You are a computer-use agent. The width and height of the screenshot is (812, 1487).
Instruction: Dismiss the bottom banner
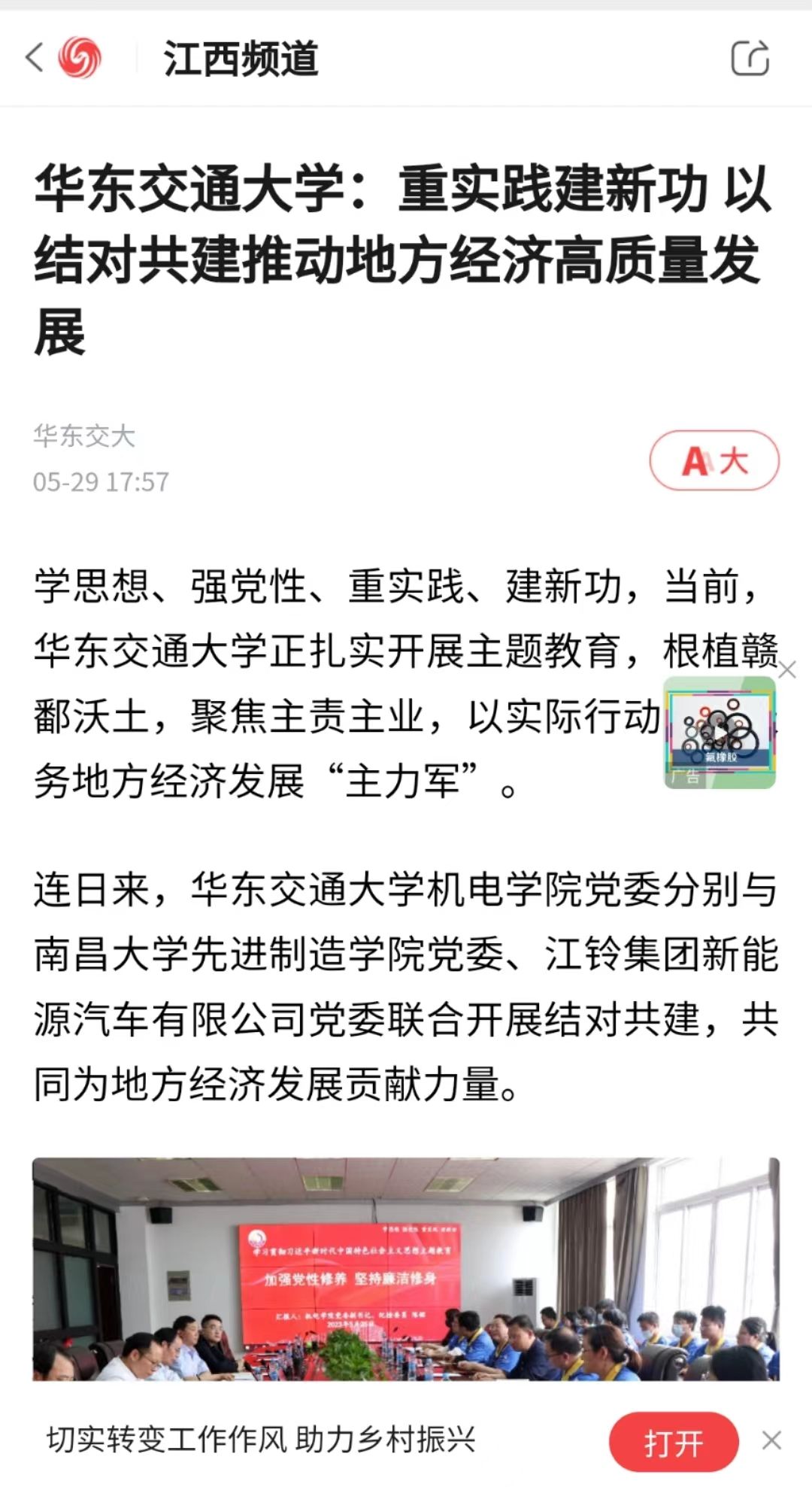(x=771, y=1440)
